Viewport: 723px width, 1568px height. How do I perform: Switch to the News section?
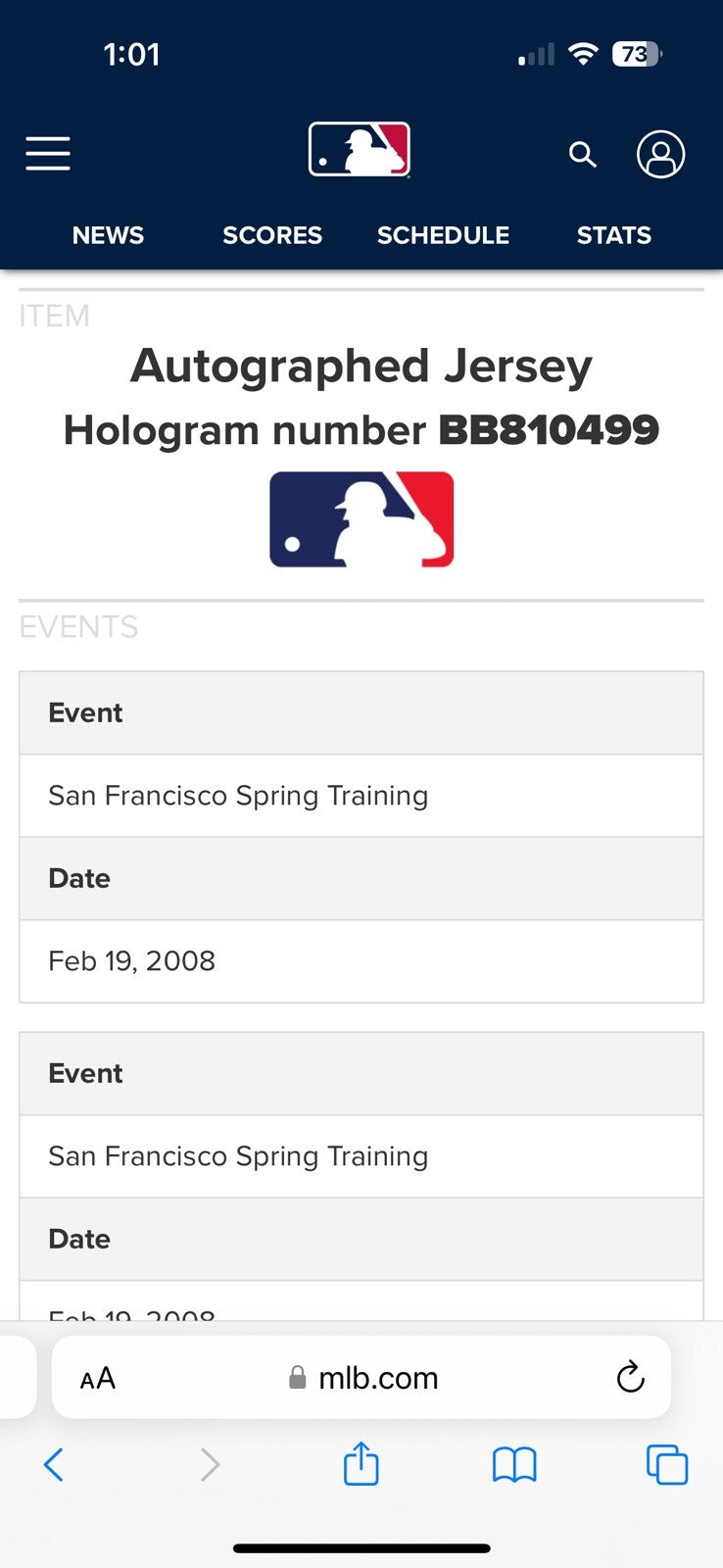point(108,235)
